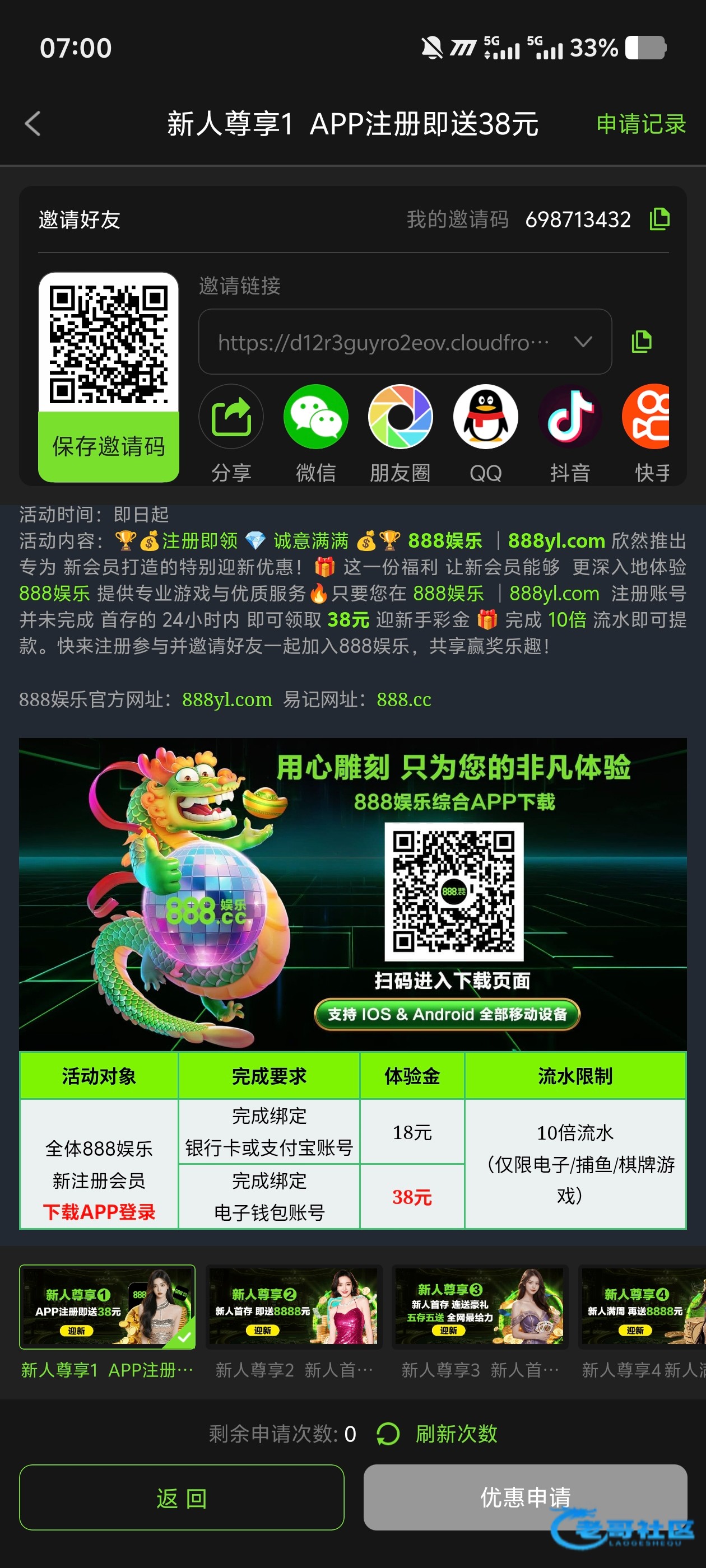Tap 保存邀请码 to save the invite QR code
The width and height of the screenshot is (706, 1568).
coord(109,446)
